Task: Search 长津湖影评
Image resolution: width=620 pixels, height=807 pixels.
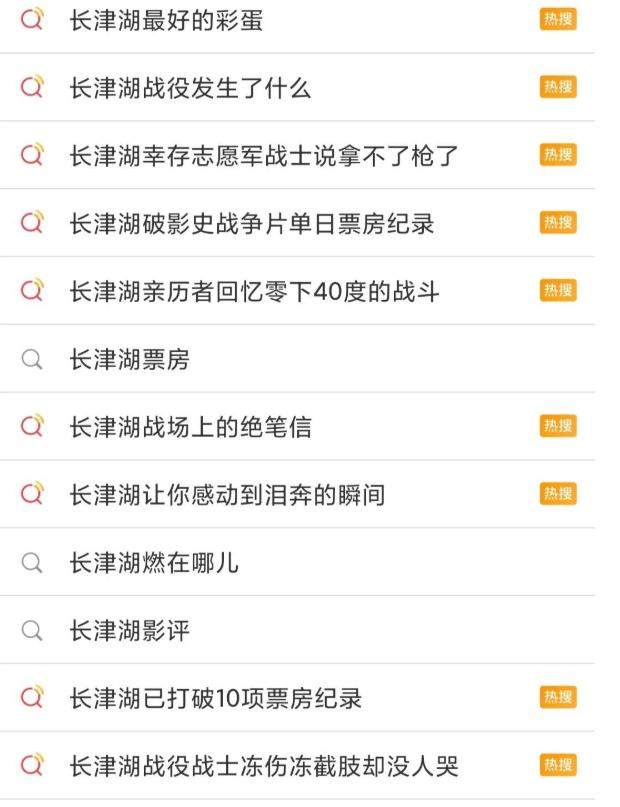Action: pyautogui.click(x=129, y=631)
